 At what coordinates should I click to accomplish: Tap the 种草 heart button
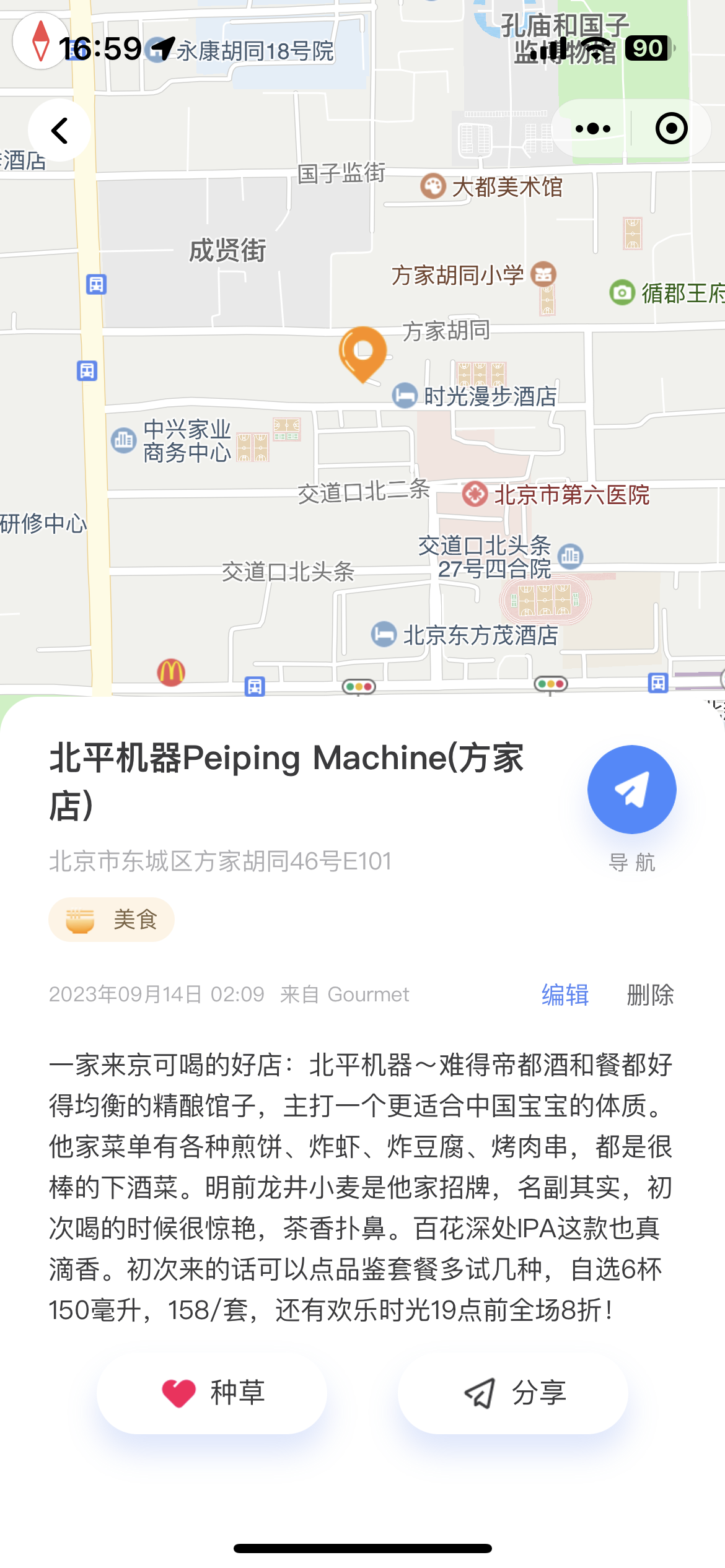pyautogui.click(x=212, y=1393)
